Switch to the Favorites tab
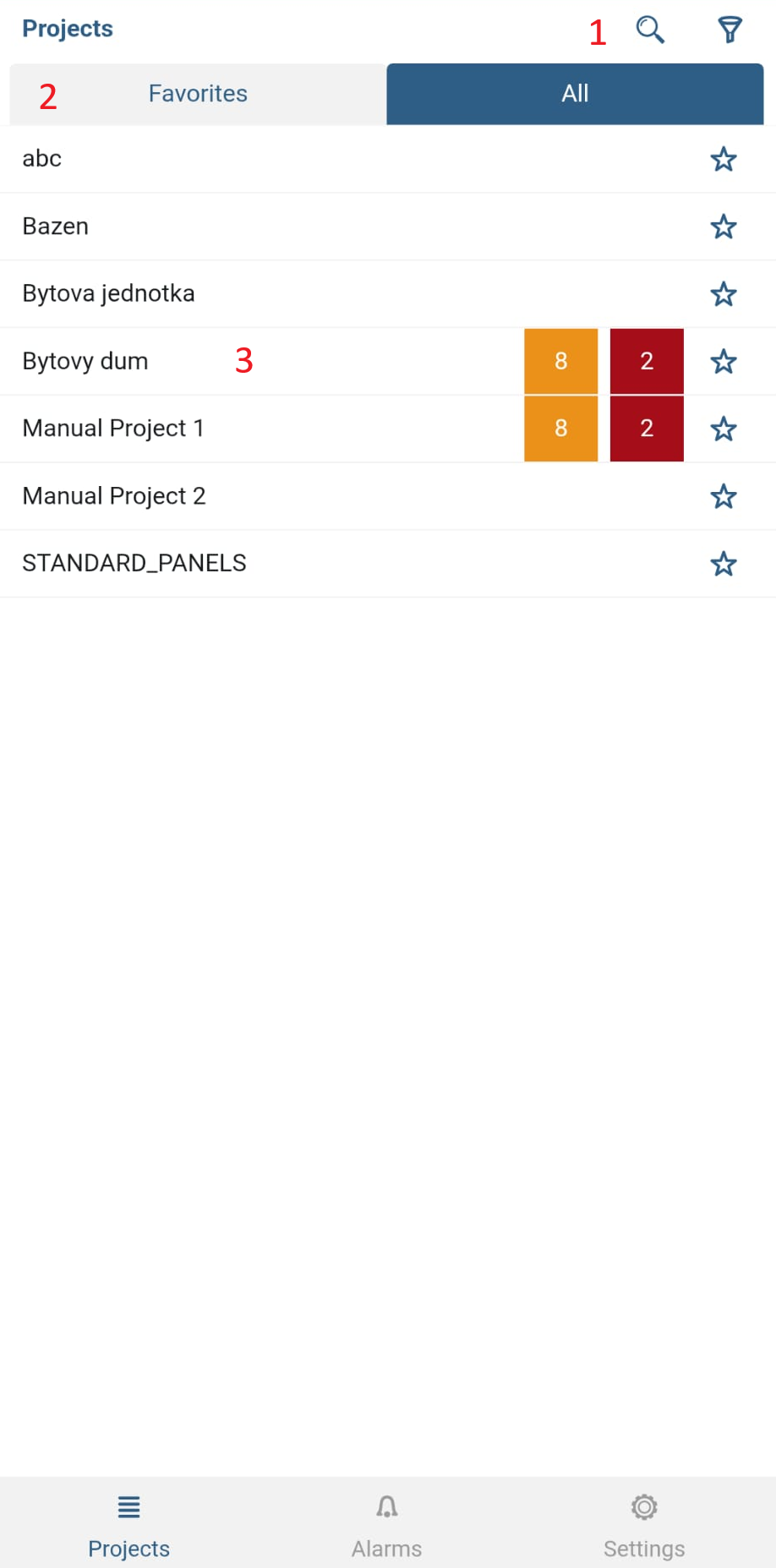 point(197,94)
